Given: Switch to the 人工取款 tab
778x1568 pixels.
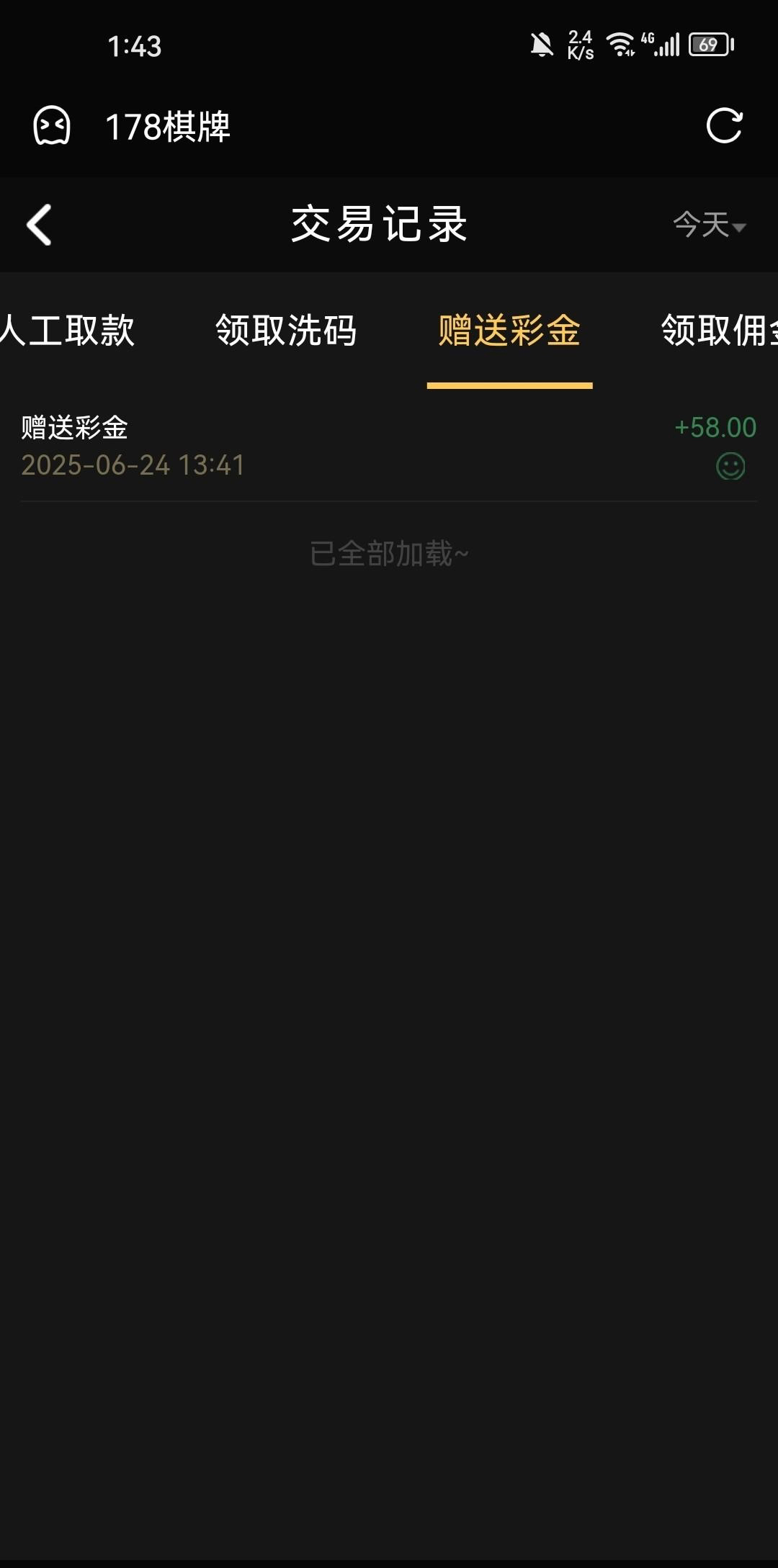Looking at the screenshot, I should (68, 331).
